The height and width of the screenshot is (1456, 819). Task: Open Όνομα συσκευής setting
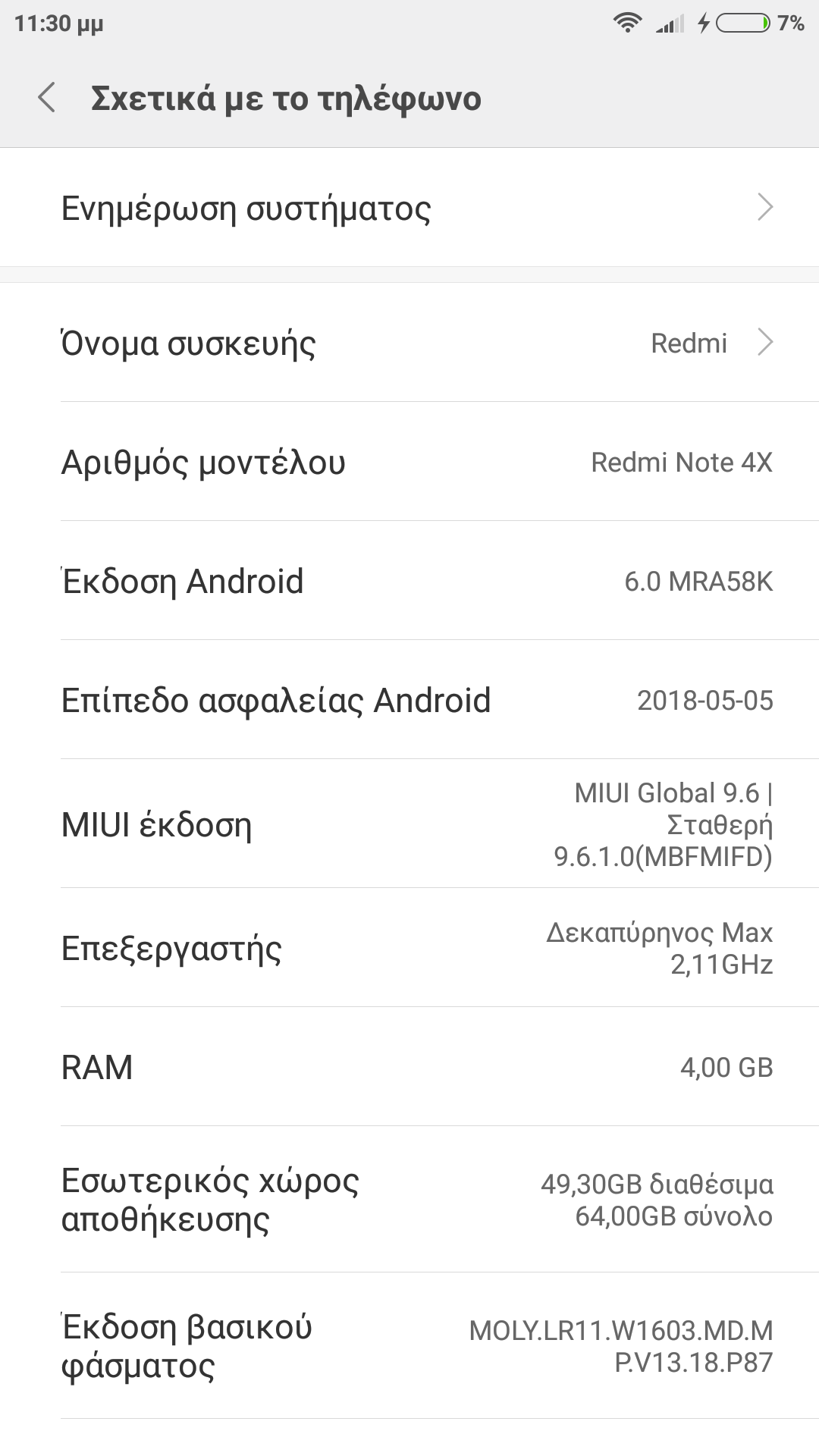(x=409, y=343)
